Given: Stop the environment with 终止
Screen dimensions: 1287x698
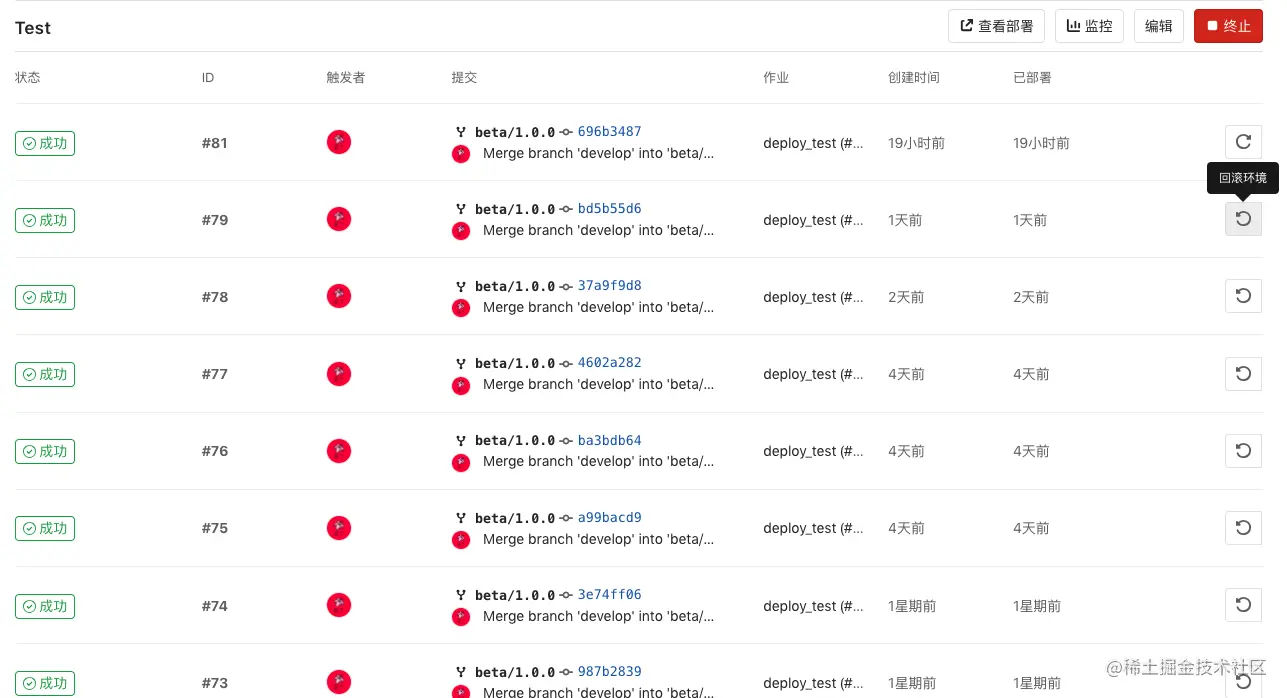Looking at the screenshot, I should coord(1228,26).
